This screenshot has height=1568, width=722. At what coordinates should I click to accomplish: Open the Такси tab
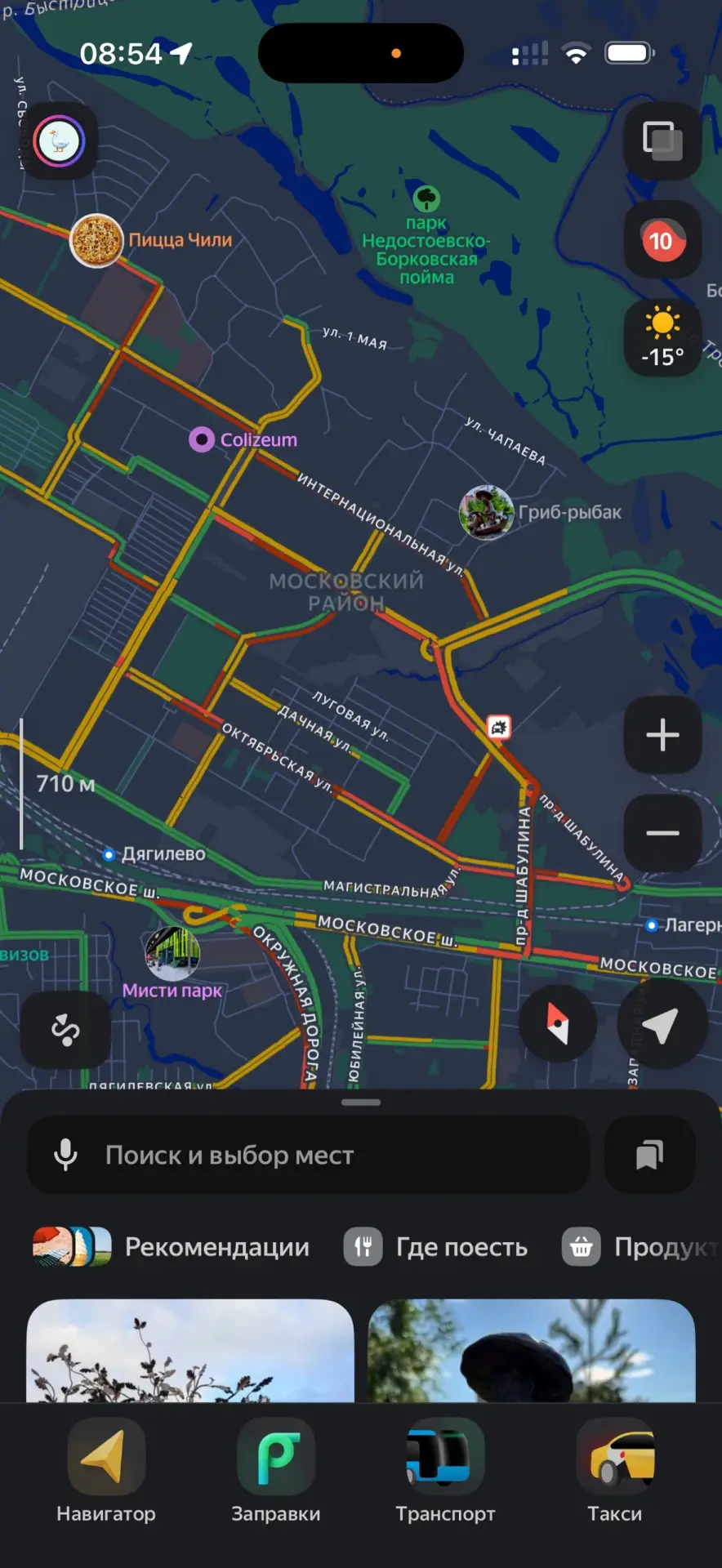pos(615,1472)
